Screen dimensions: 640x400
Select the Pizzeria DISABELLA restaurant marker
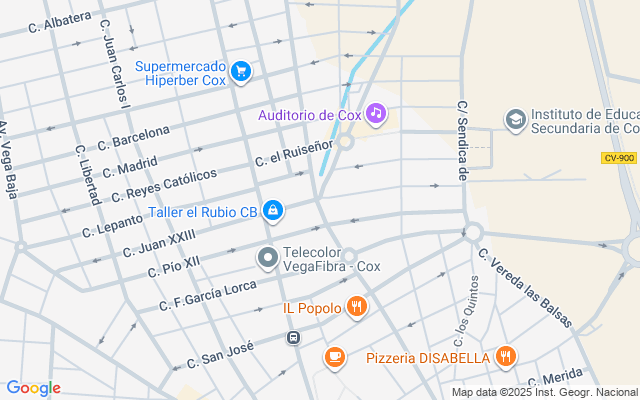[x=507, y=356]
